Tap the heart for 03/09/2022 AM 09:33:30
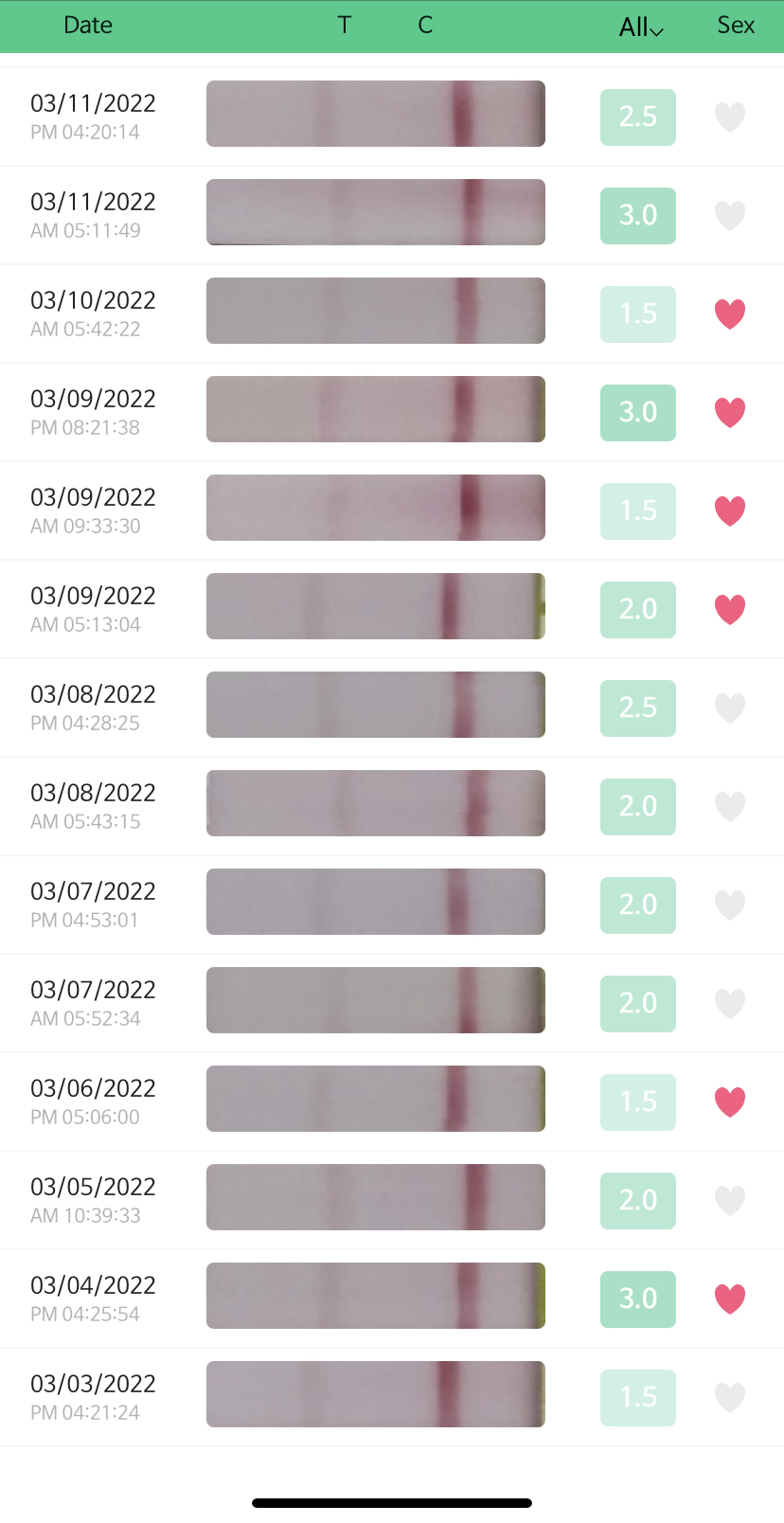 click(729, 511)
